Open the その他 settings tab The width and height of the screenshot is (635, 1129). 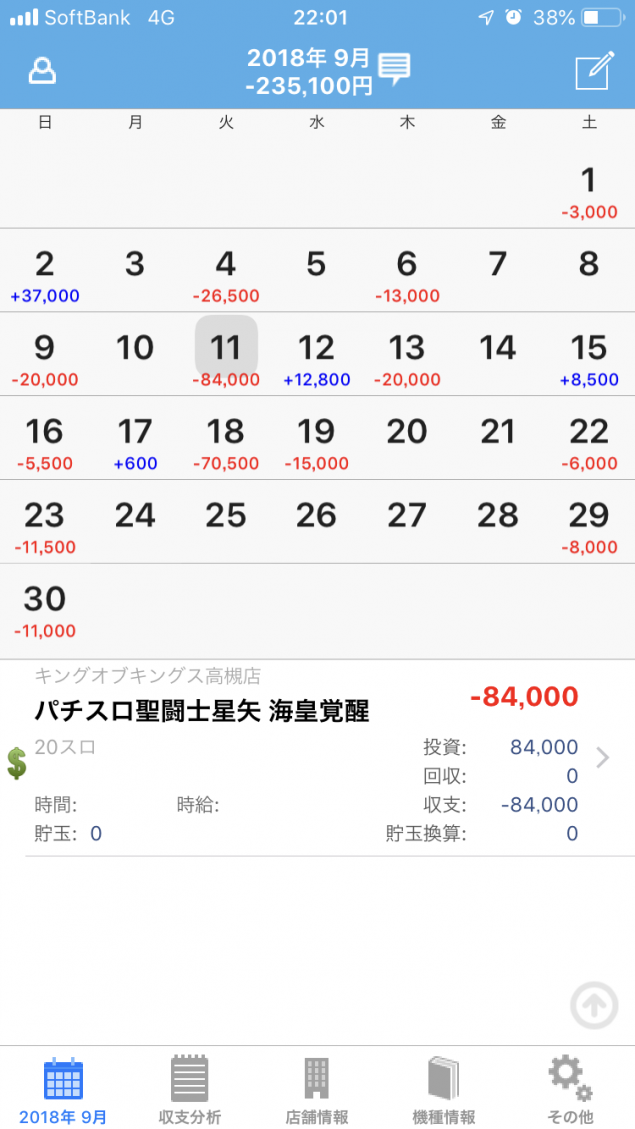[x=571, y=1090]
